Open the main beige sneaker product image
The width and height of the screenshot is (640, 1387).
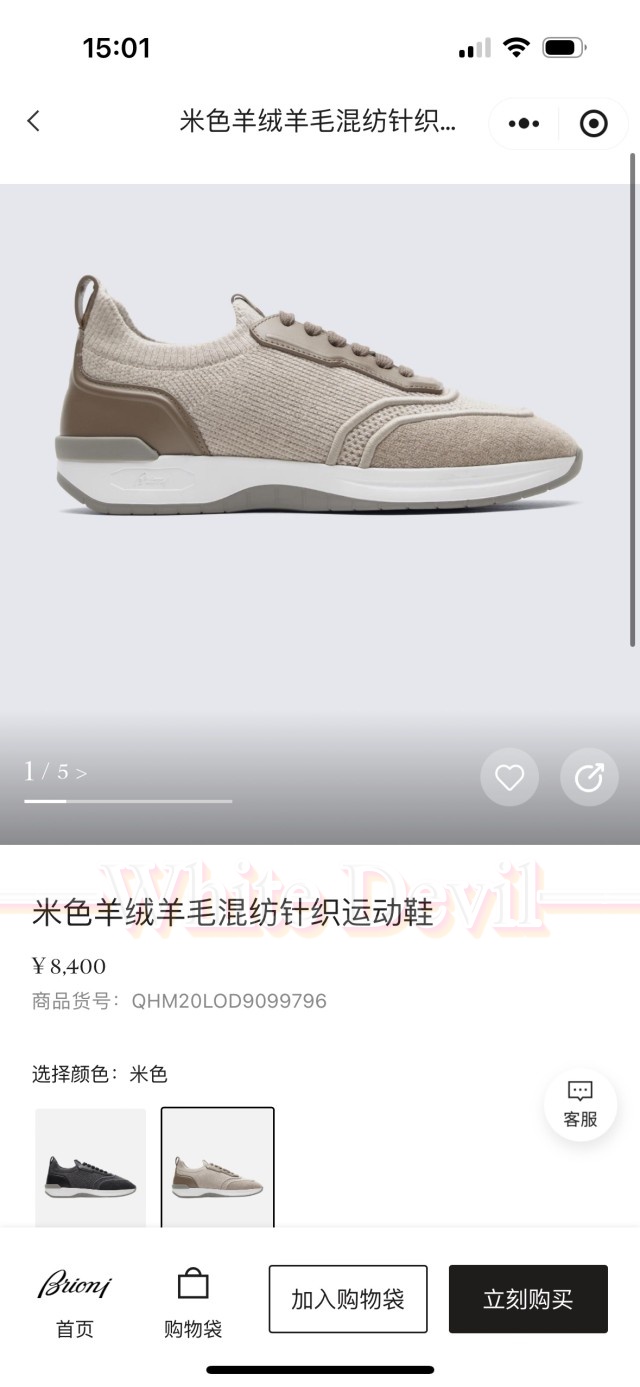tap(318, 400)
